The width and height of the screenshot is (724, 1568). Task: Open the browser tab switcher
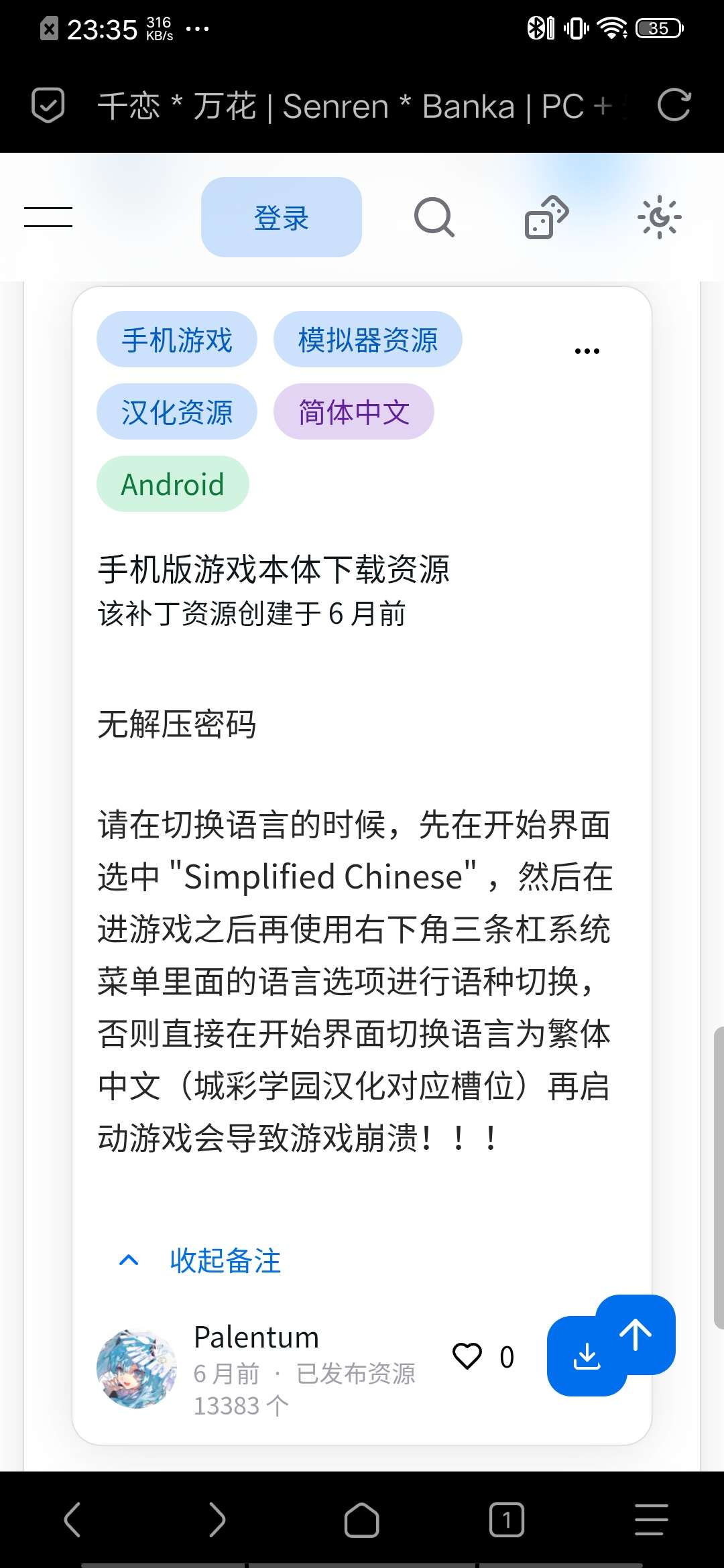click(507, 1519)
